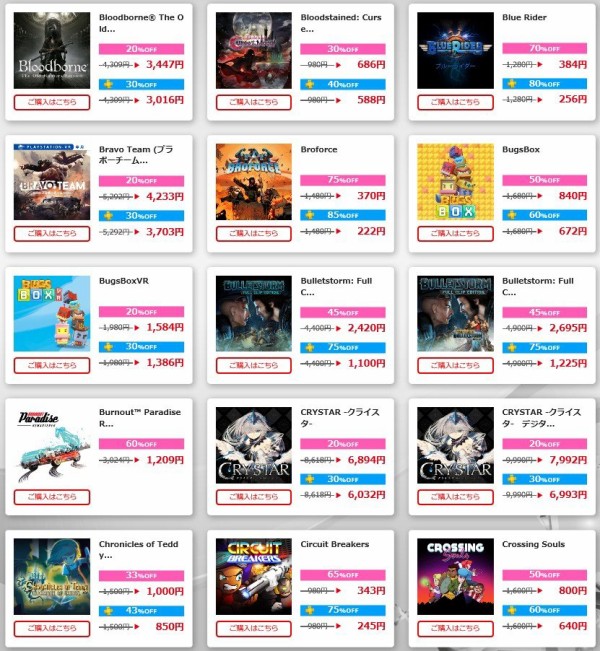This screenshot has width=600, height=651.
Task: Tap the purchase button for Crossing Souls
Action: click(455, 629)
